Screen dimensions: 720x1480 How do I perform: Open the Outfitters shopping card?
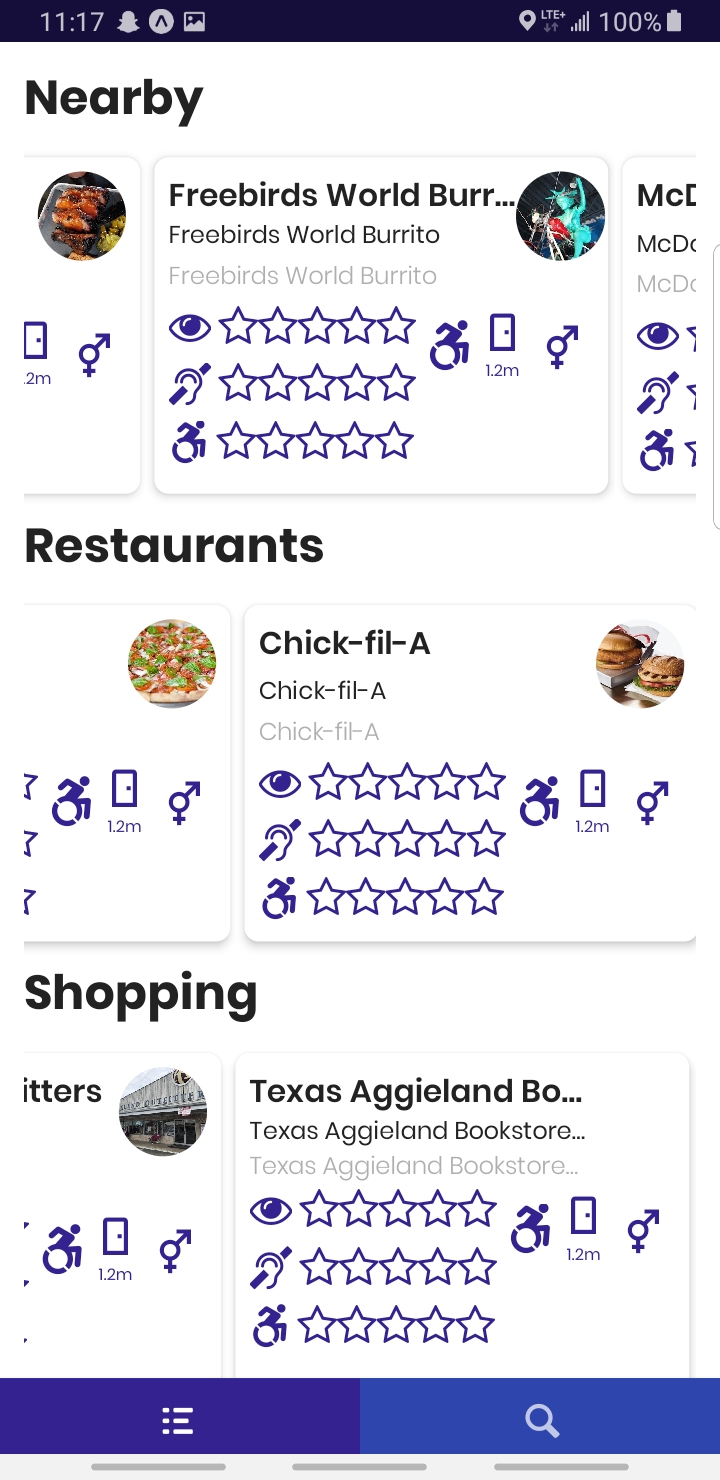pyautogui.click(x=120, y=1215)
